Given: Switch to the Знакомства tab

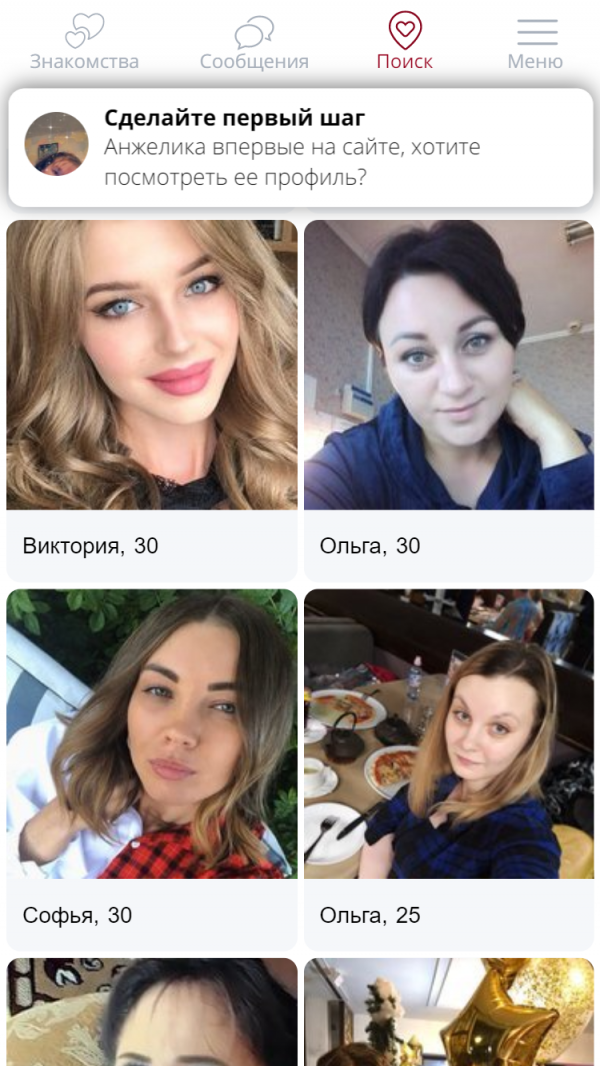Looking at the screenshot, I should click(x=84, y=42).
